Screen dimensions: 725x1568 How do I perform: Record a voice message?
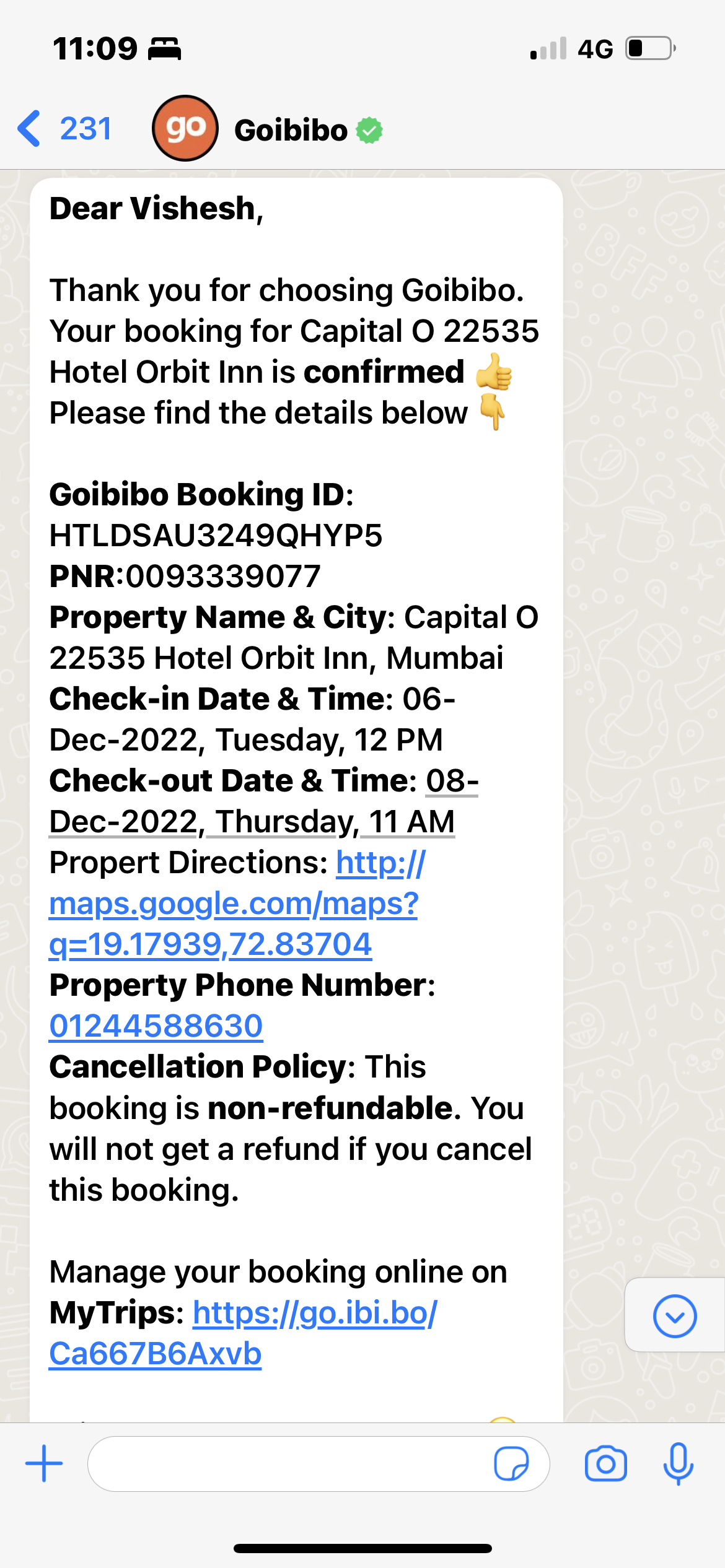point(678,1463)
